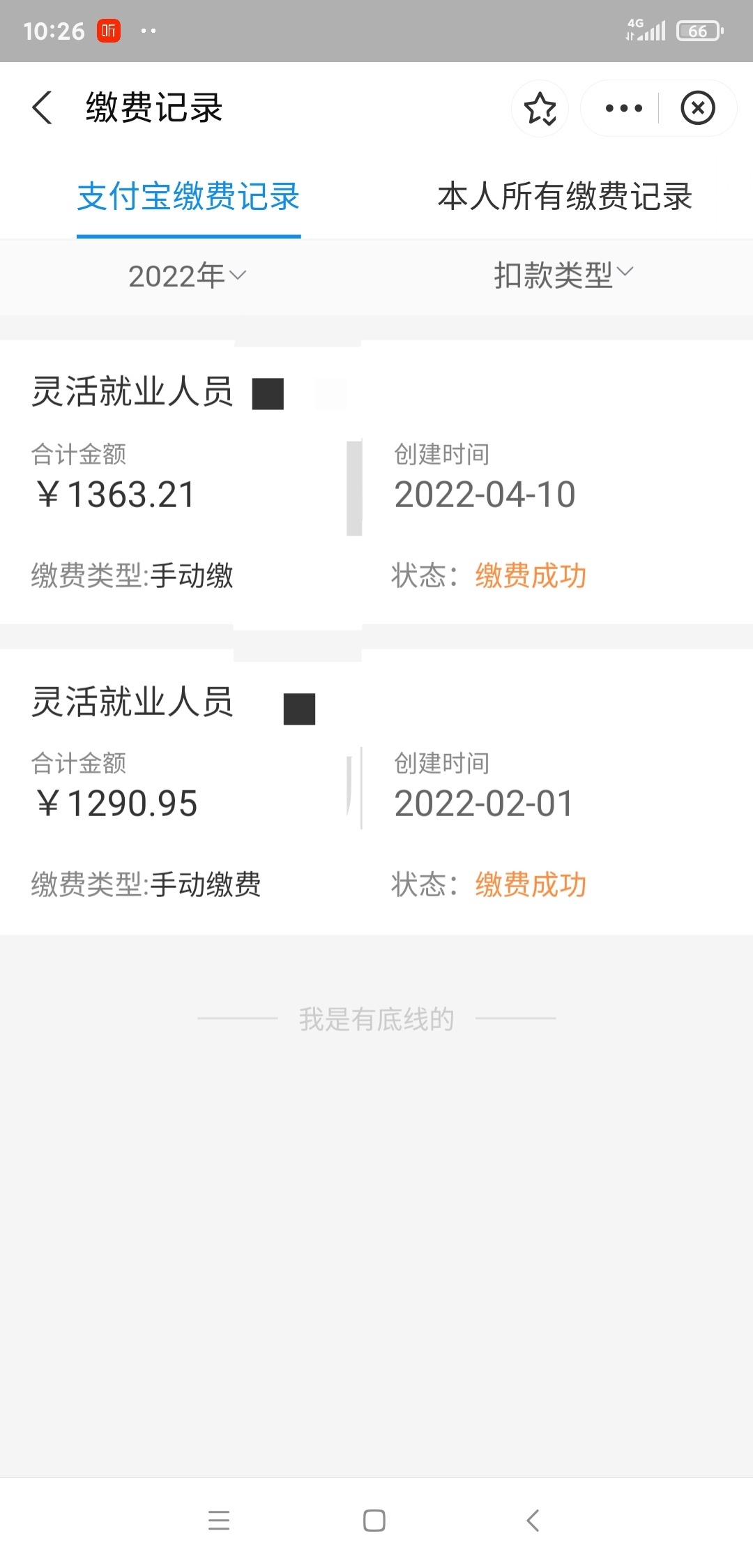The image size is (753, 1568).
Task: Open the ¥1363.21 payment record
Action: click(x=376, y=483)
